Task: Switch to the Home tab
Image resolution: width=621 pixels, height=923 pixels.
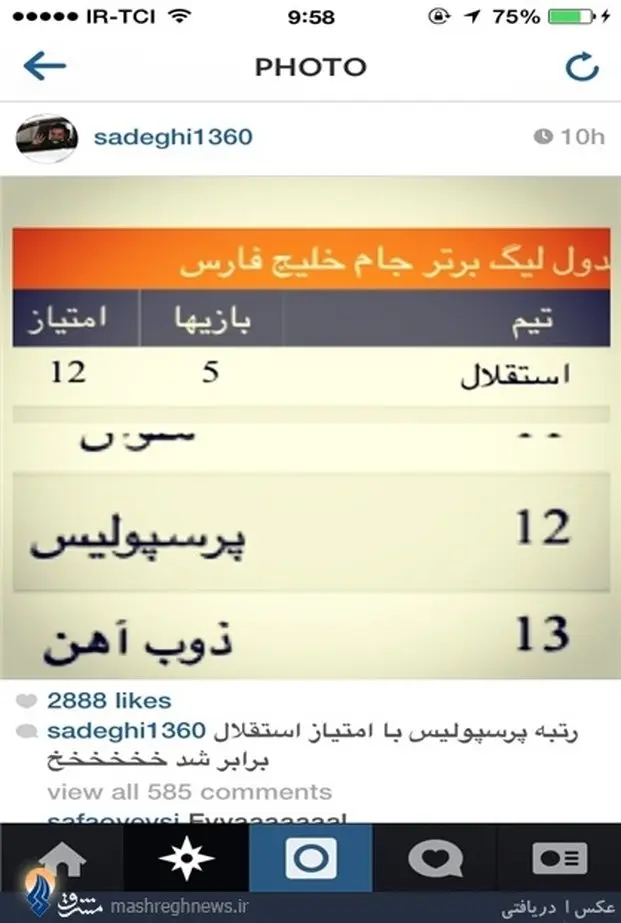Action: click(60, 858)
